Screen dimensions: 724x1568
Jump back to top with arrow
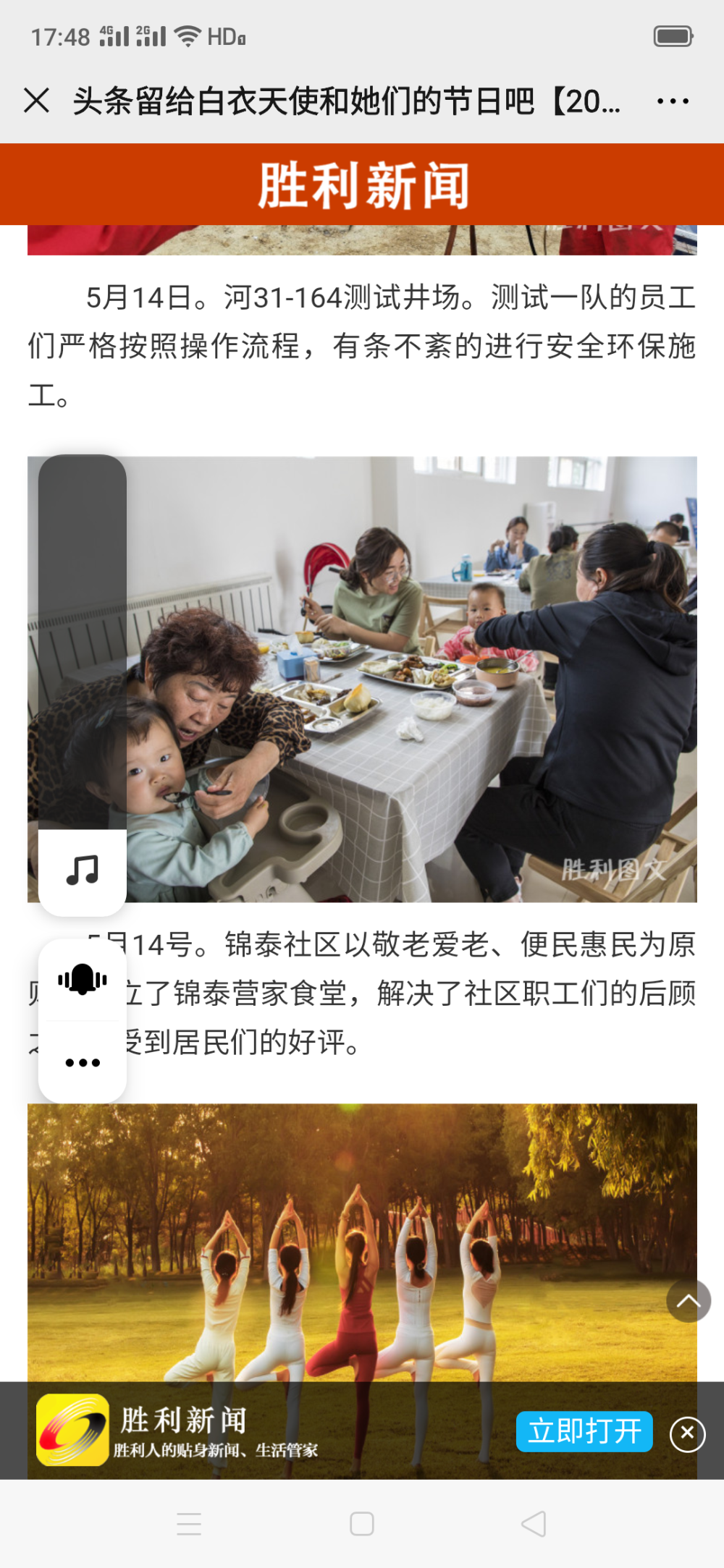click(x=688, y=1300)
